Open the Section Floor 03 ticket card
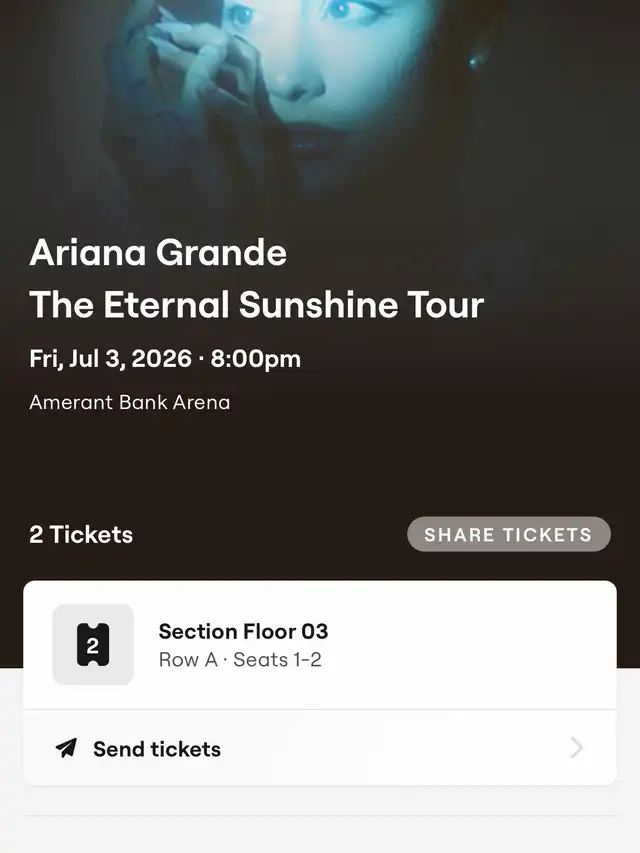640x853 pixels. click(320, 645)
